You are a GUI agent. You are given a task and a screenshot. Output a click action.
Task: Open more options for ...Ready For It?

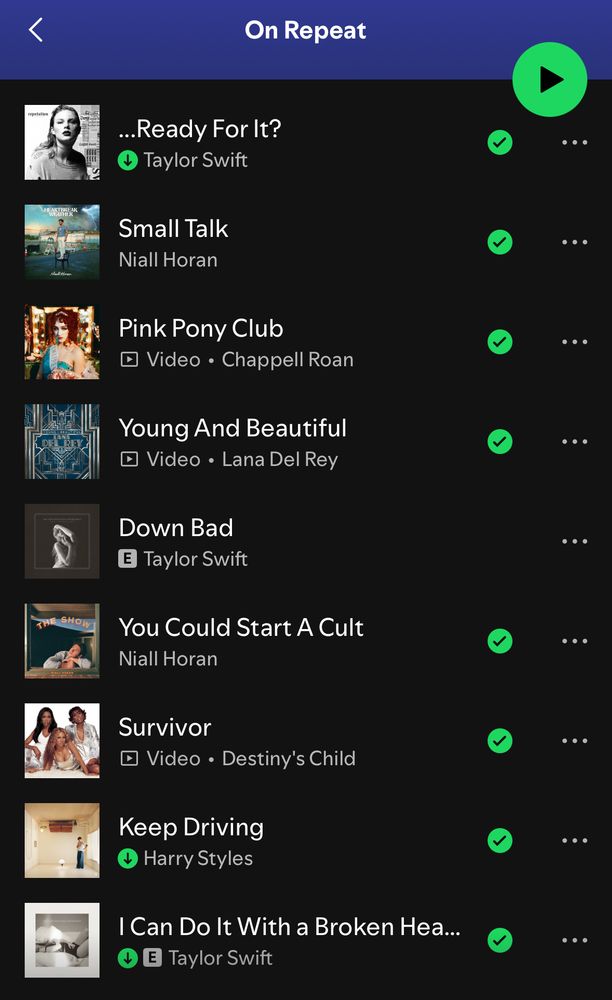(x=574, y=143)
